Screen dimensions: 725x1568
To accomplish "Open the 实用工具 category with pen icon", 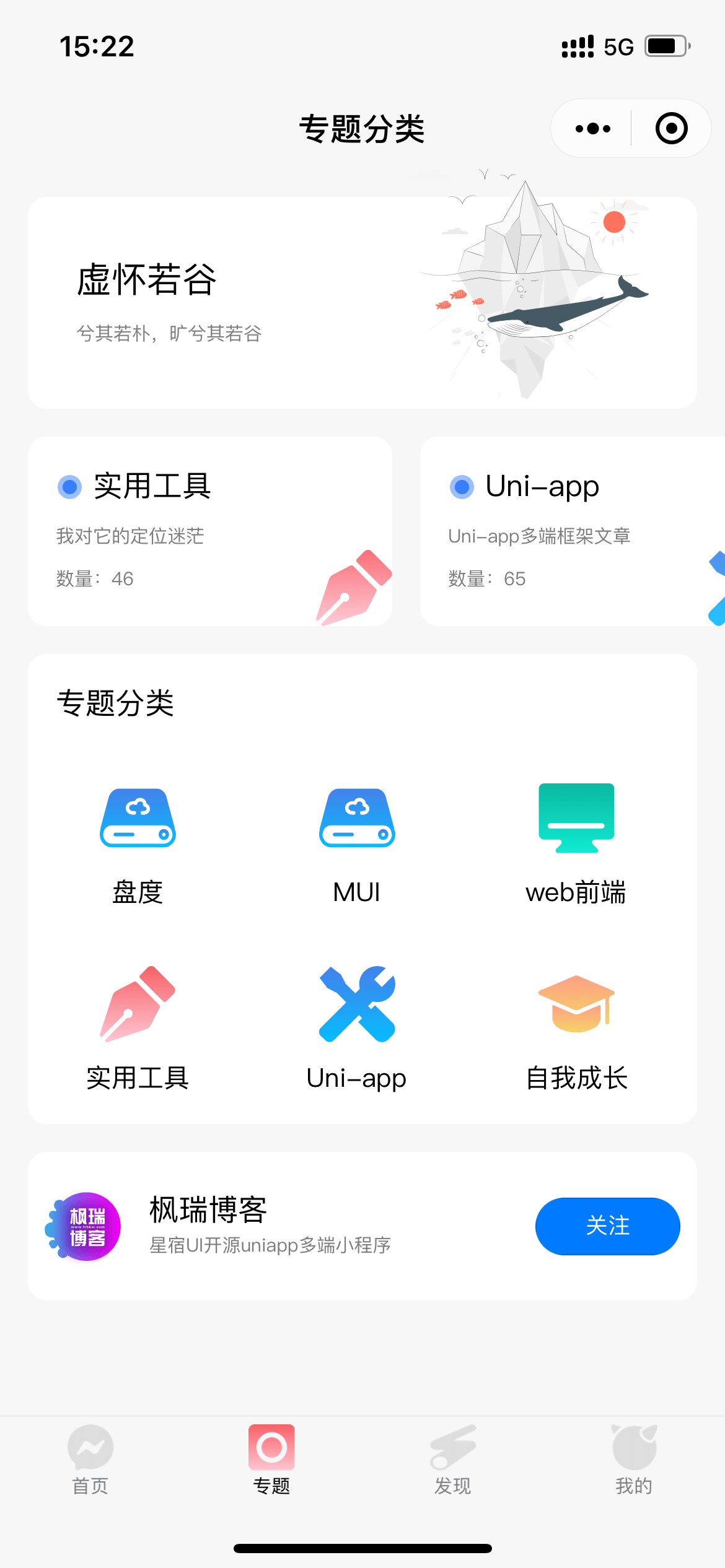I will (x=138, y=1029).
